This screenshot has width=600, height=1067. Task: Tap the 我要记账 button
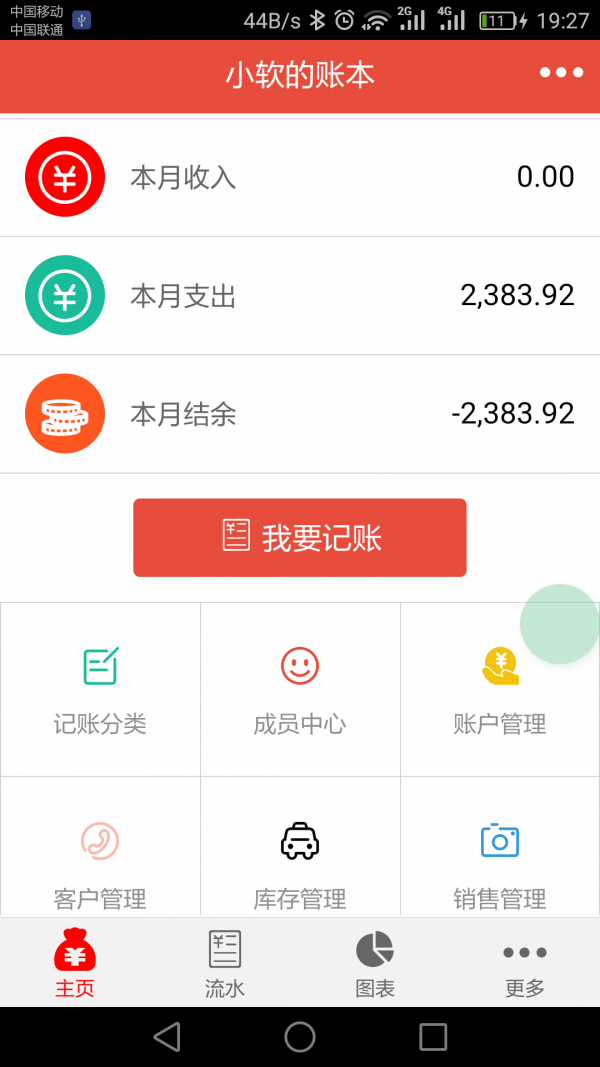(x=300, y=538)
